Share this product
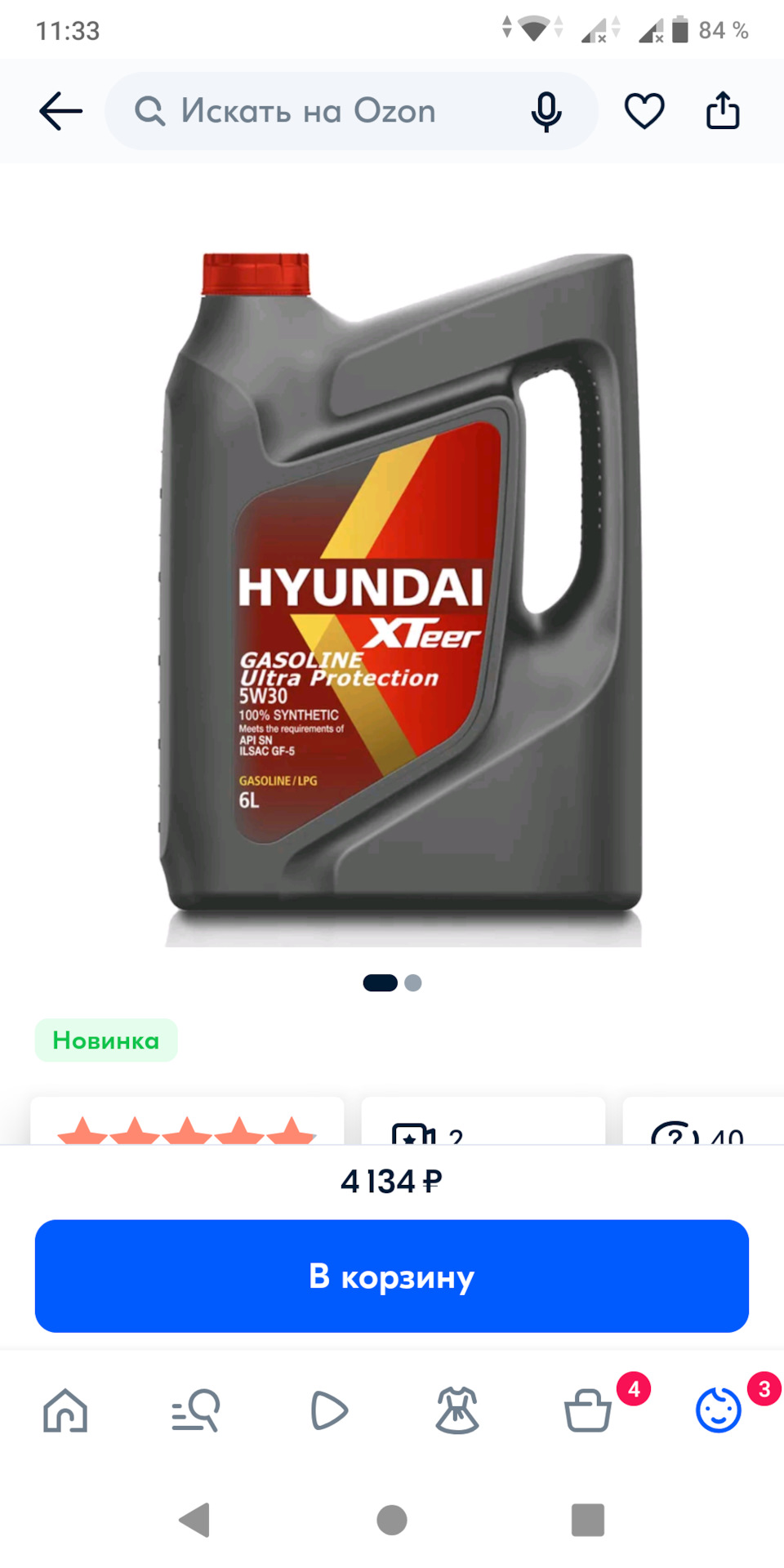This screenshot has height=1568, width=784. coord(723,111)
